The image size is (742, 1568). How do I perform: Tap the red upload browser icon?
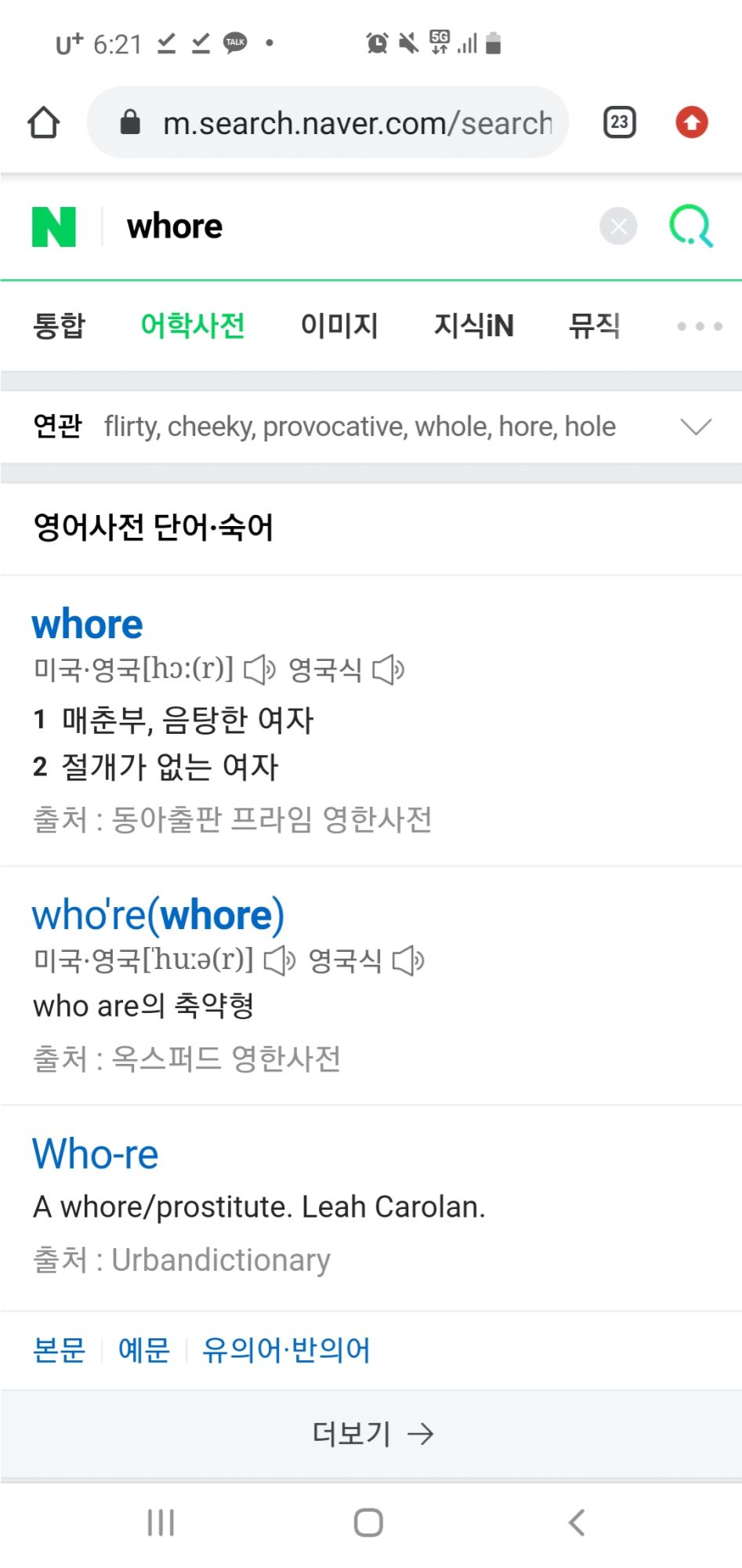pyautogui.click(x=692, y=122)
